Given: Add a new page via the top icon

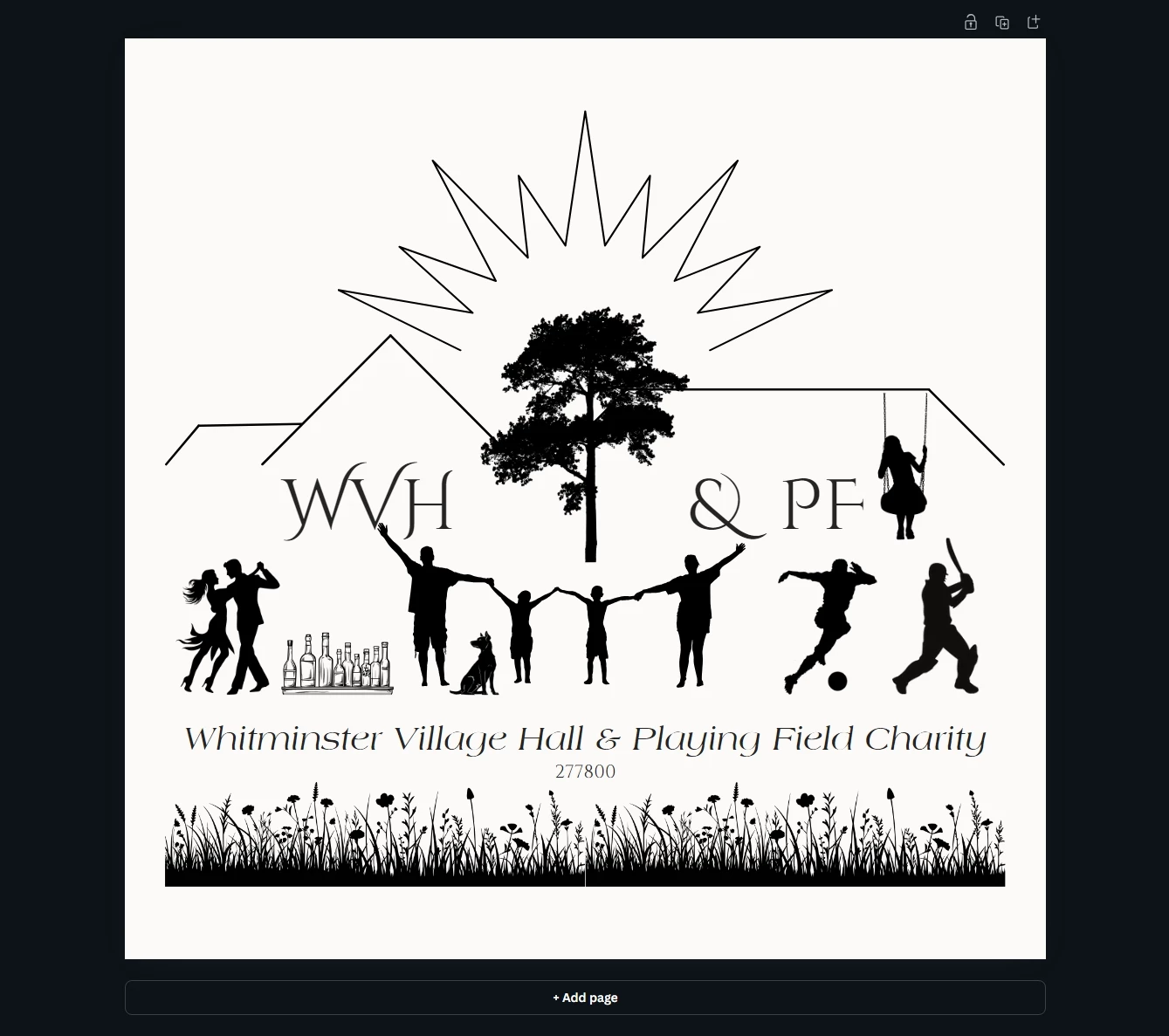Looking at the screenshot, I should coord(1034,23).
